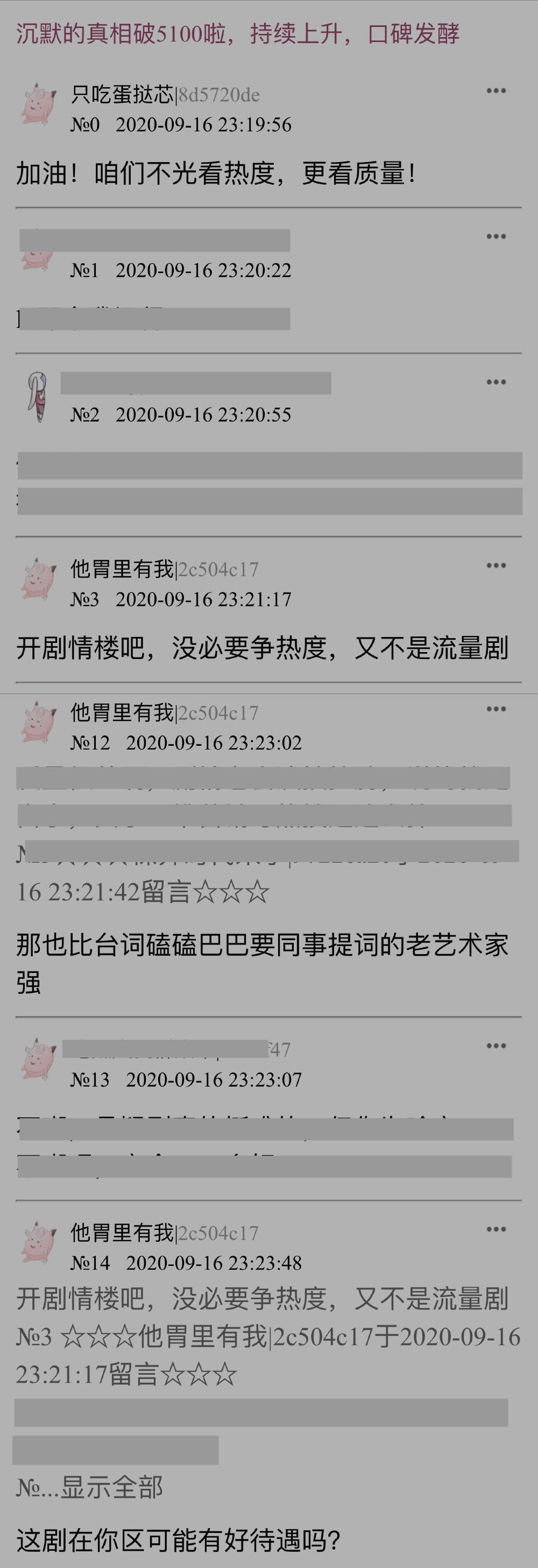The image size is (538, 1568).
Task: Open the options menu for post №13
Action: pyautogui.click(x=496, y=1046)
